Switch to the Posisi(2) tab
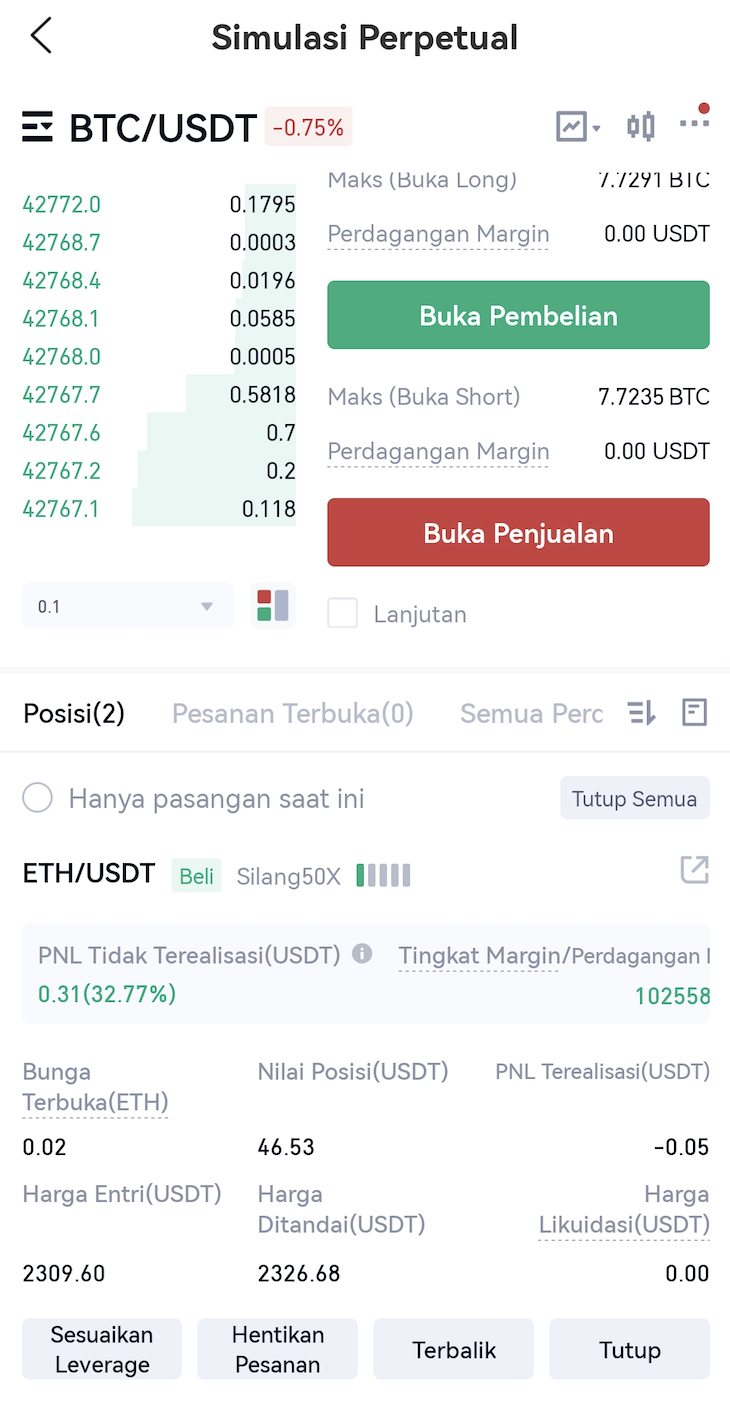 (74, 713)
